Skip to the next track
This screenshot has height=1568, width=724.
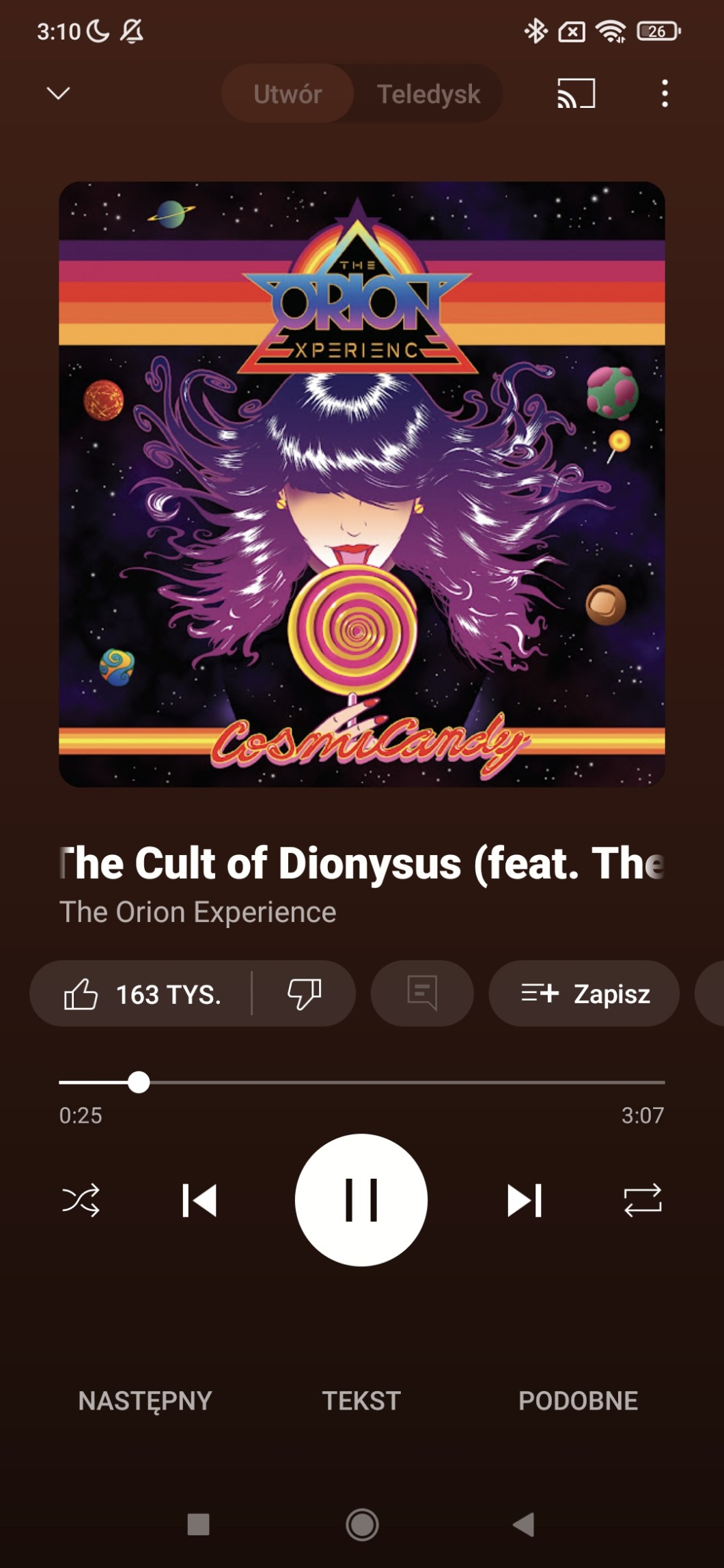pyautogui.click(x=524, y=1201)
